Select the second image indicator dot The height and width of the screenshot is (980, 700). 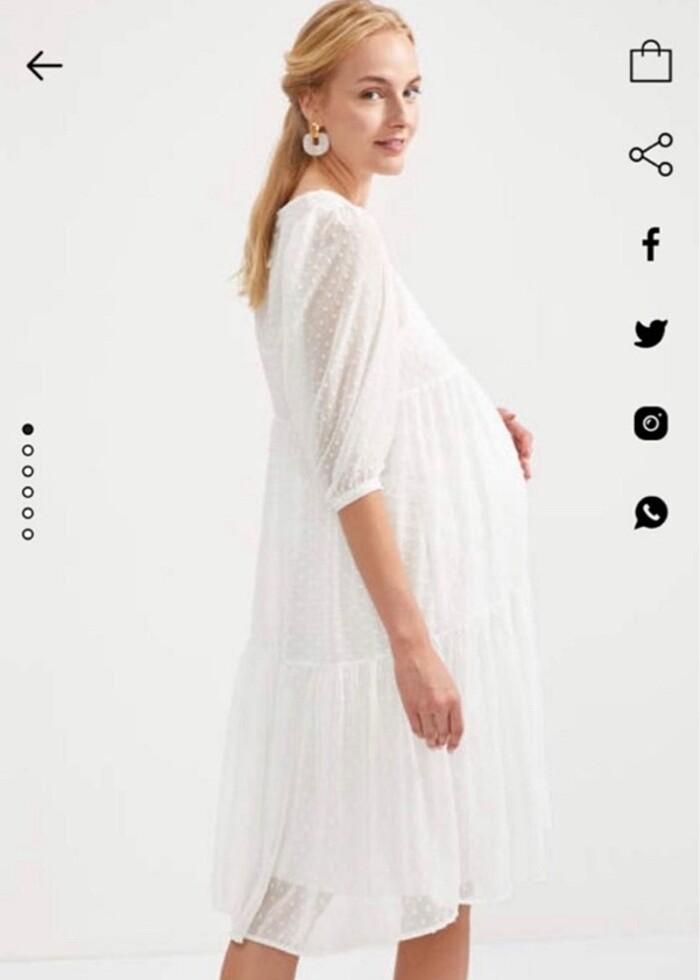(28, 450)
